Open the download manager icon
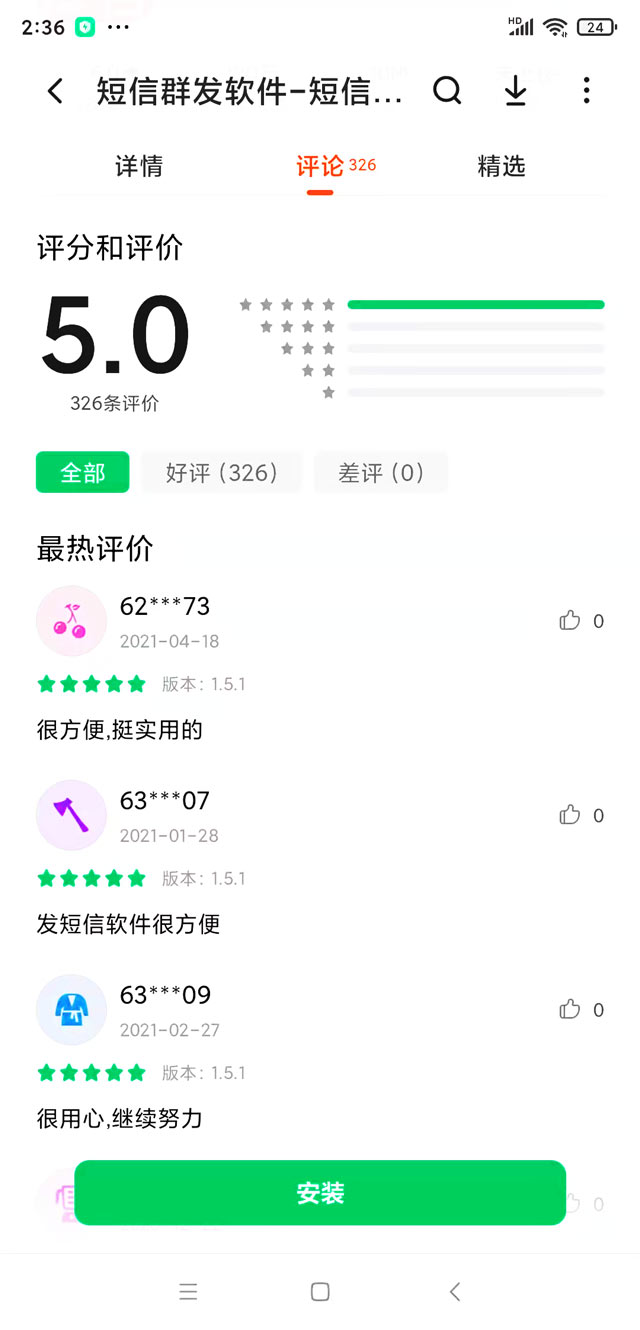640x1330 pixels. click(515, 91)
